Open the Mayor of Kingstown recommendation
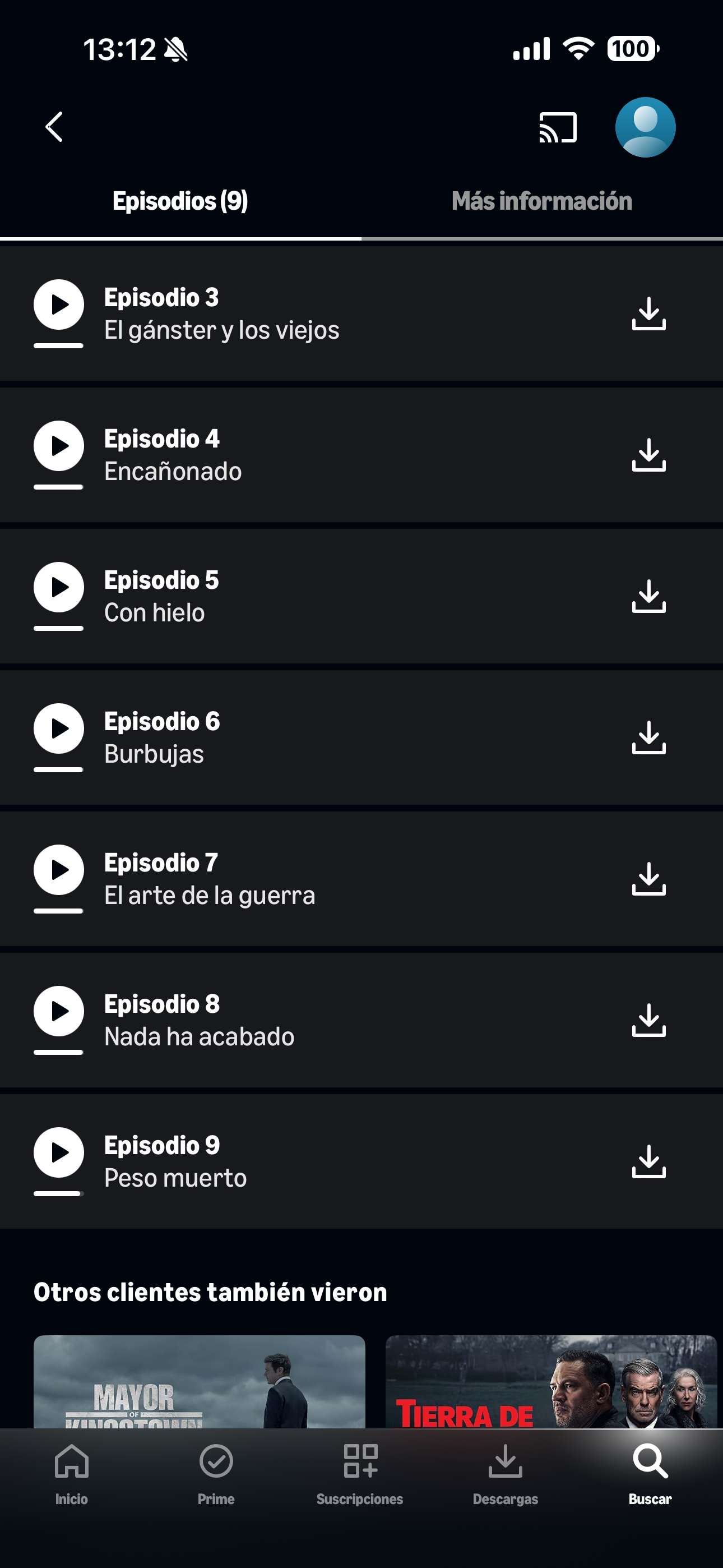 click(x=199, y=1382)
